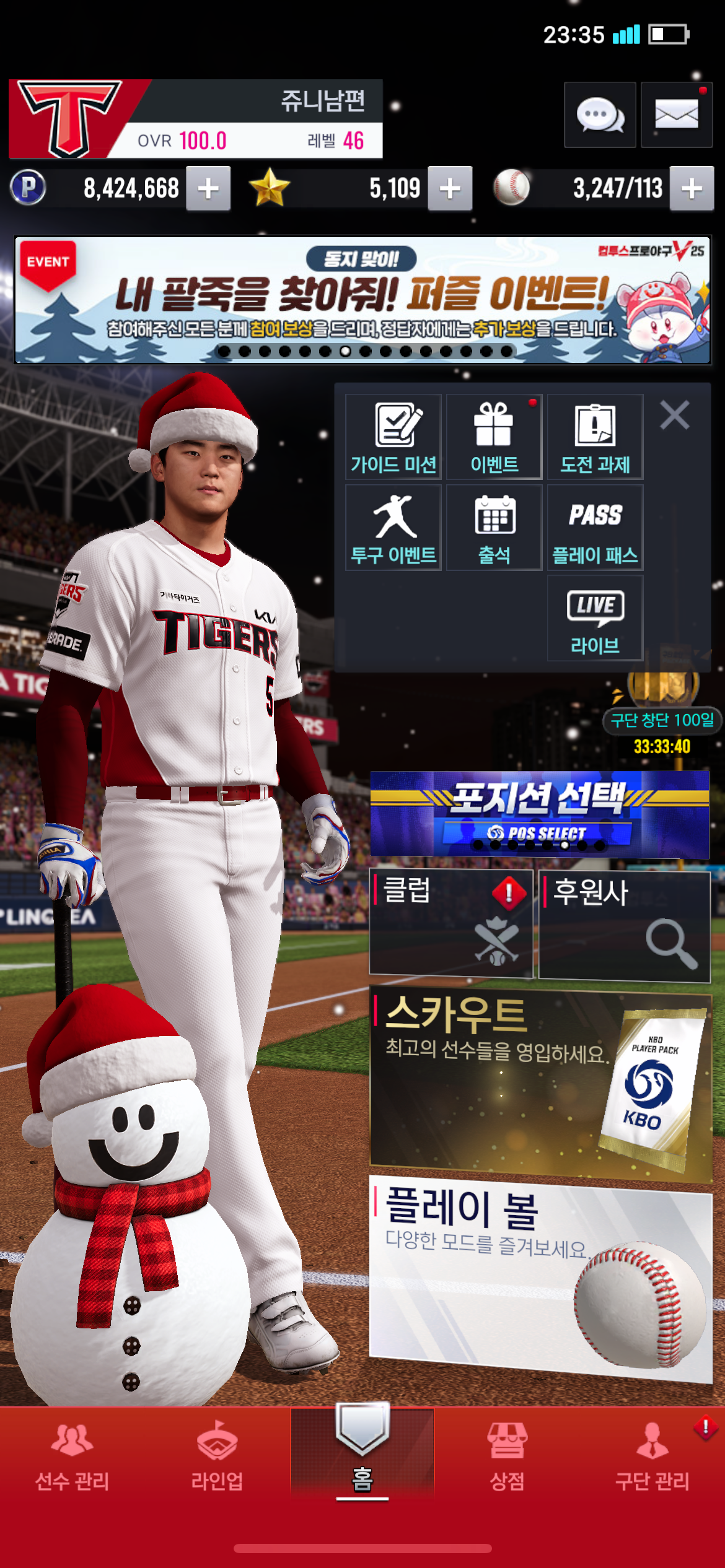
Task: Open the 포지션 선택 banner
Action: pyautogui.click(x=539, y=814)
